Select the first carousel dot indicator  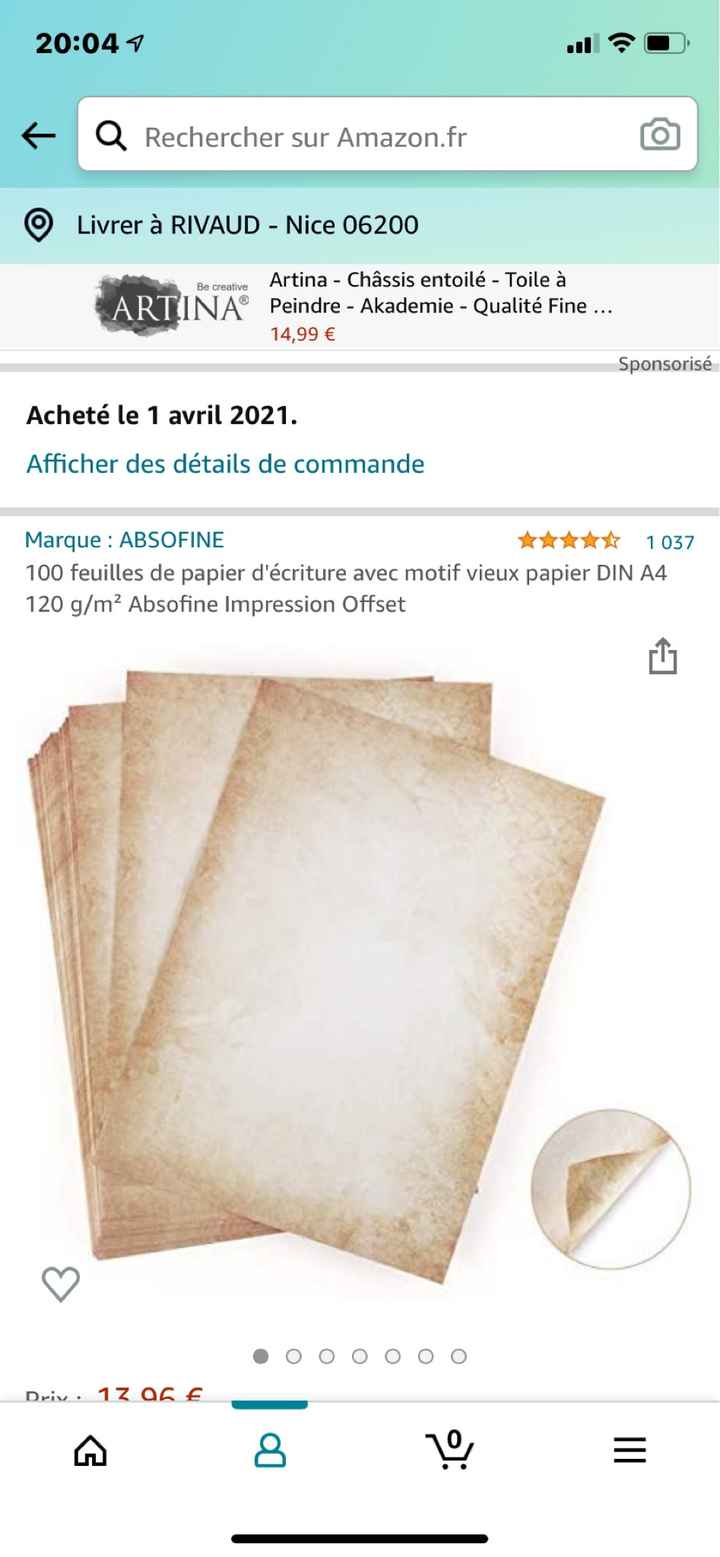point(261,1356)
